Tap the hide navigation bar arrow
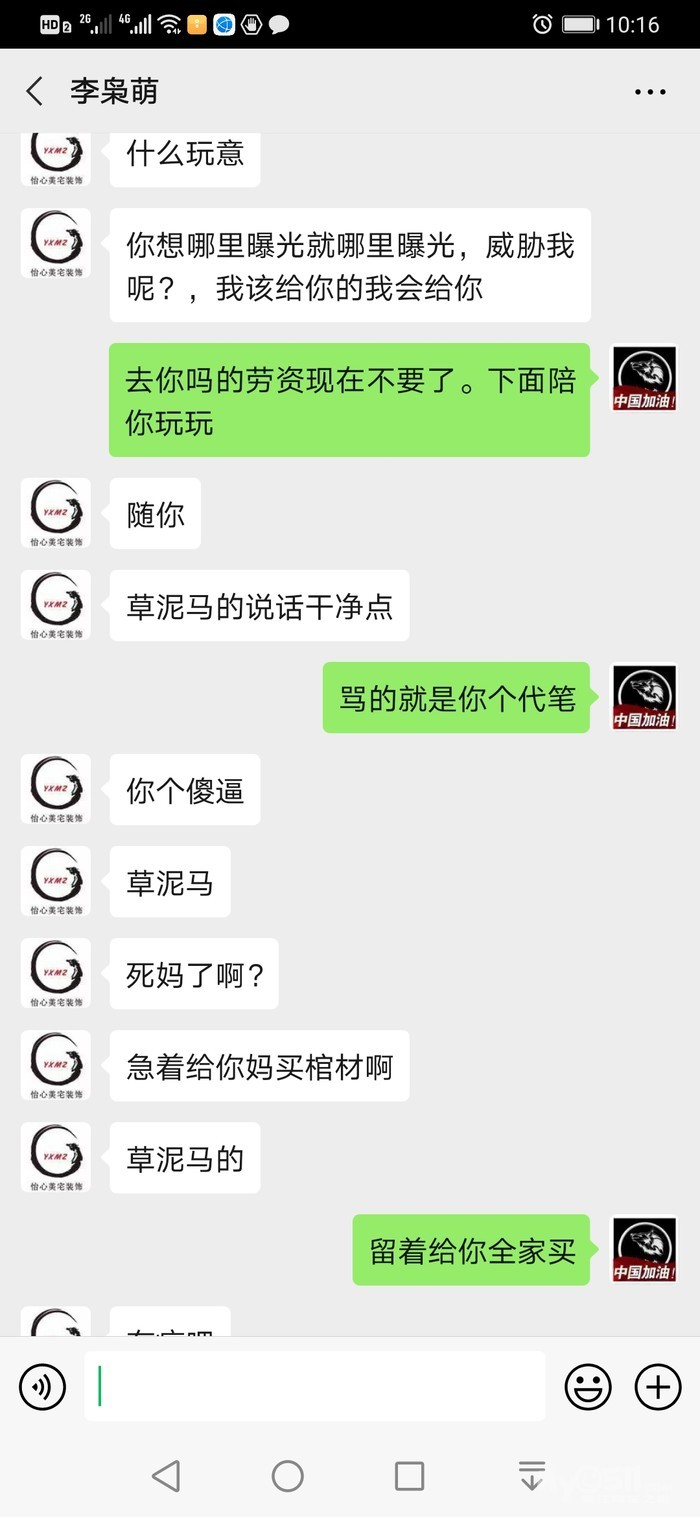 [531, 1476]
